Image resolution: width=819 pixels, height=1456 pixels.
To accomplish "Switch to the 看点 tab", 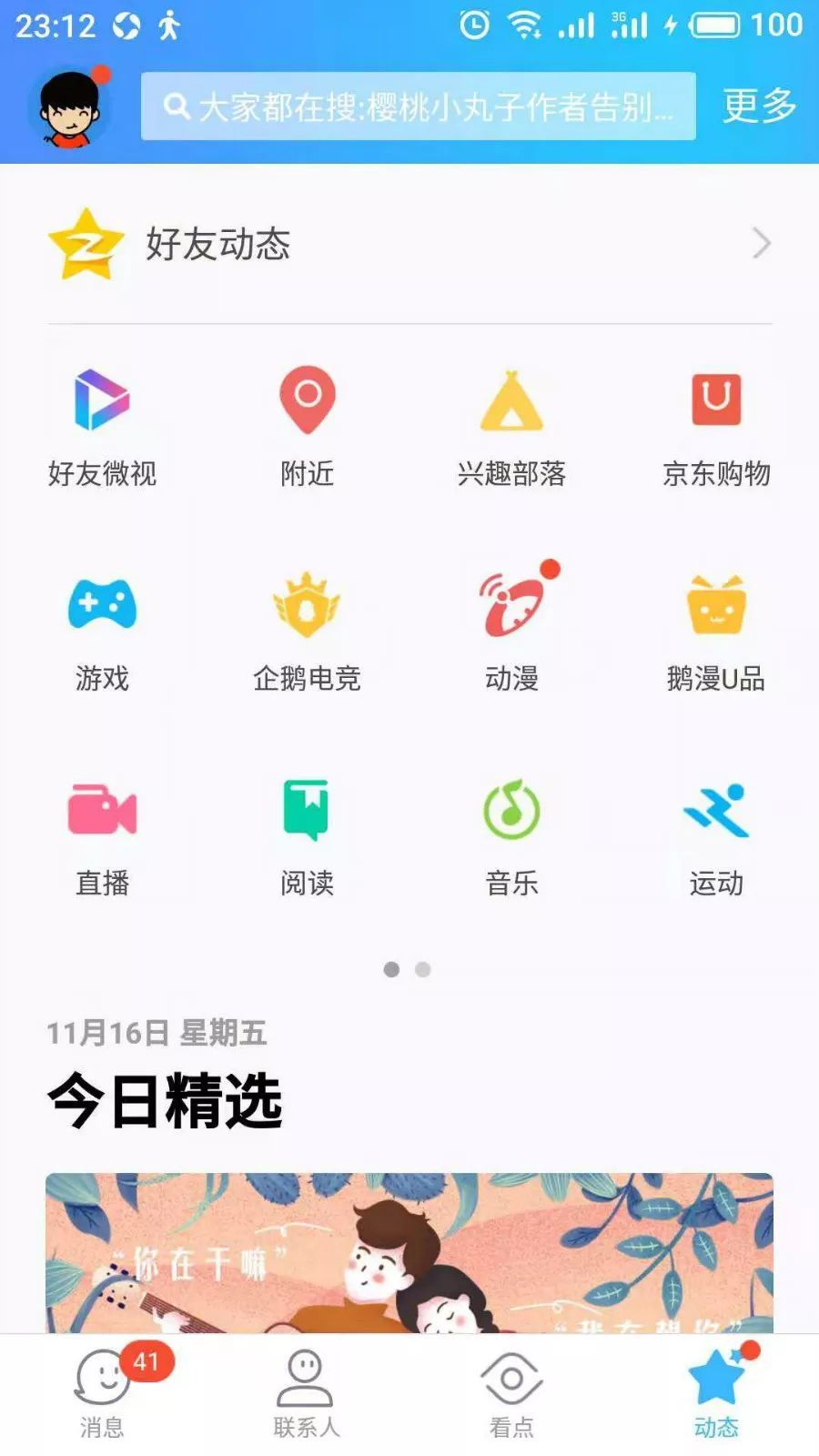I will point(511,1392).
